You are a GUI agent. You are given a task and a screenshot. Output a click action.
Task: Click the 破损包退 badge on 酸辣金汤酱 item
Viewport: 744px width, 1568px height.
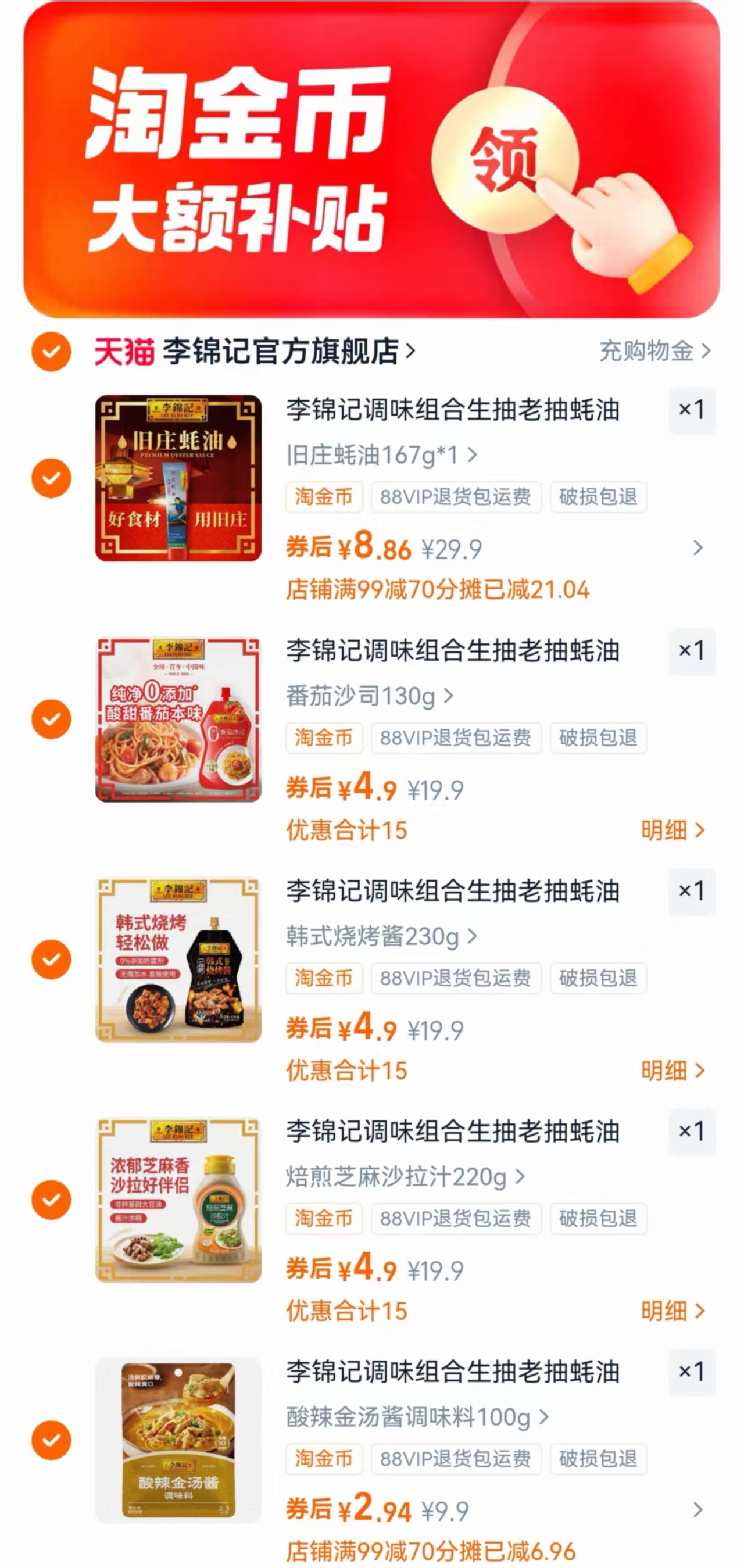pos(598,1459)
